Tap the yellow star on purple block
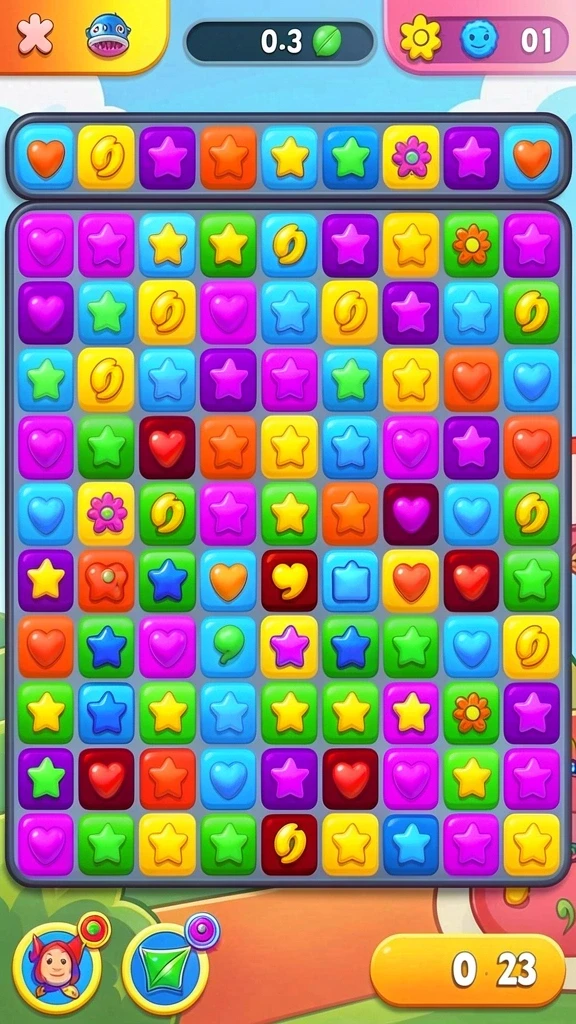Viewport: 576px width, 1024px height. [46, 581]
